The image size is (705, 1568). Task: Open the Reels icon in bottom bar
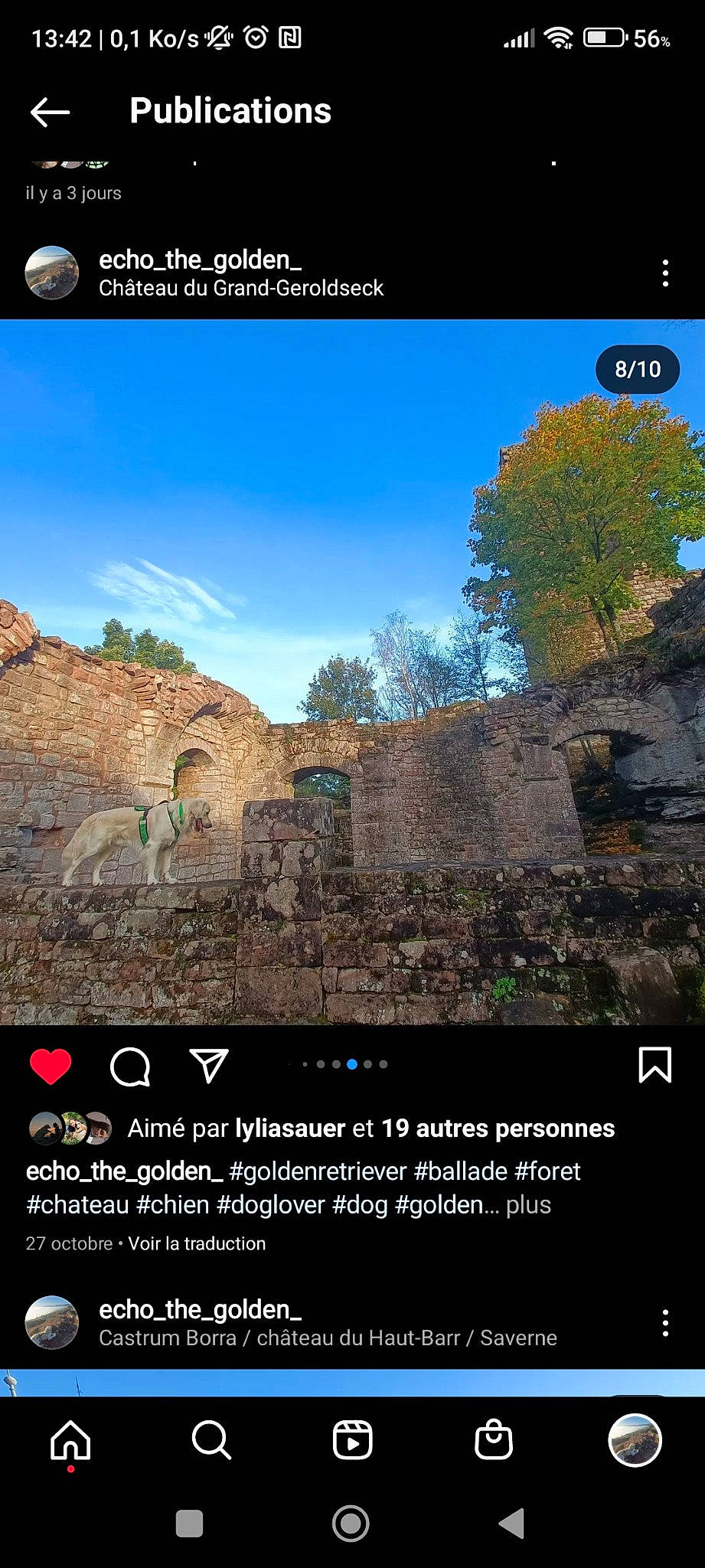352,1439
